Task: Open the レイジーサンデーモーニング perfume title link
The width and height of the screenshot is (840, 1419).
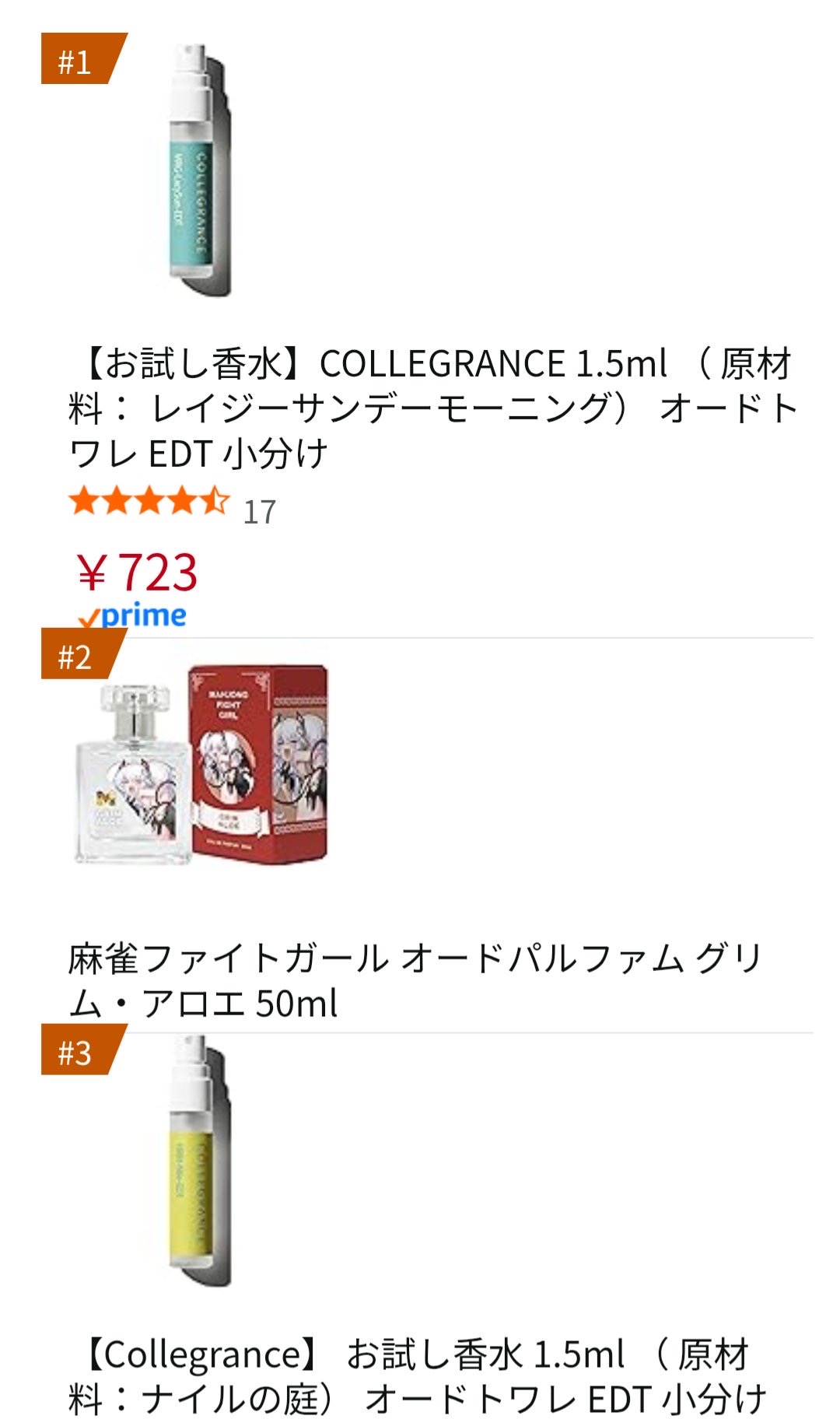Action: coord(432,409)
